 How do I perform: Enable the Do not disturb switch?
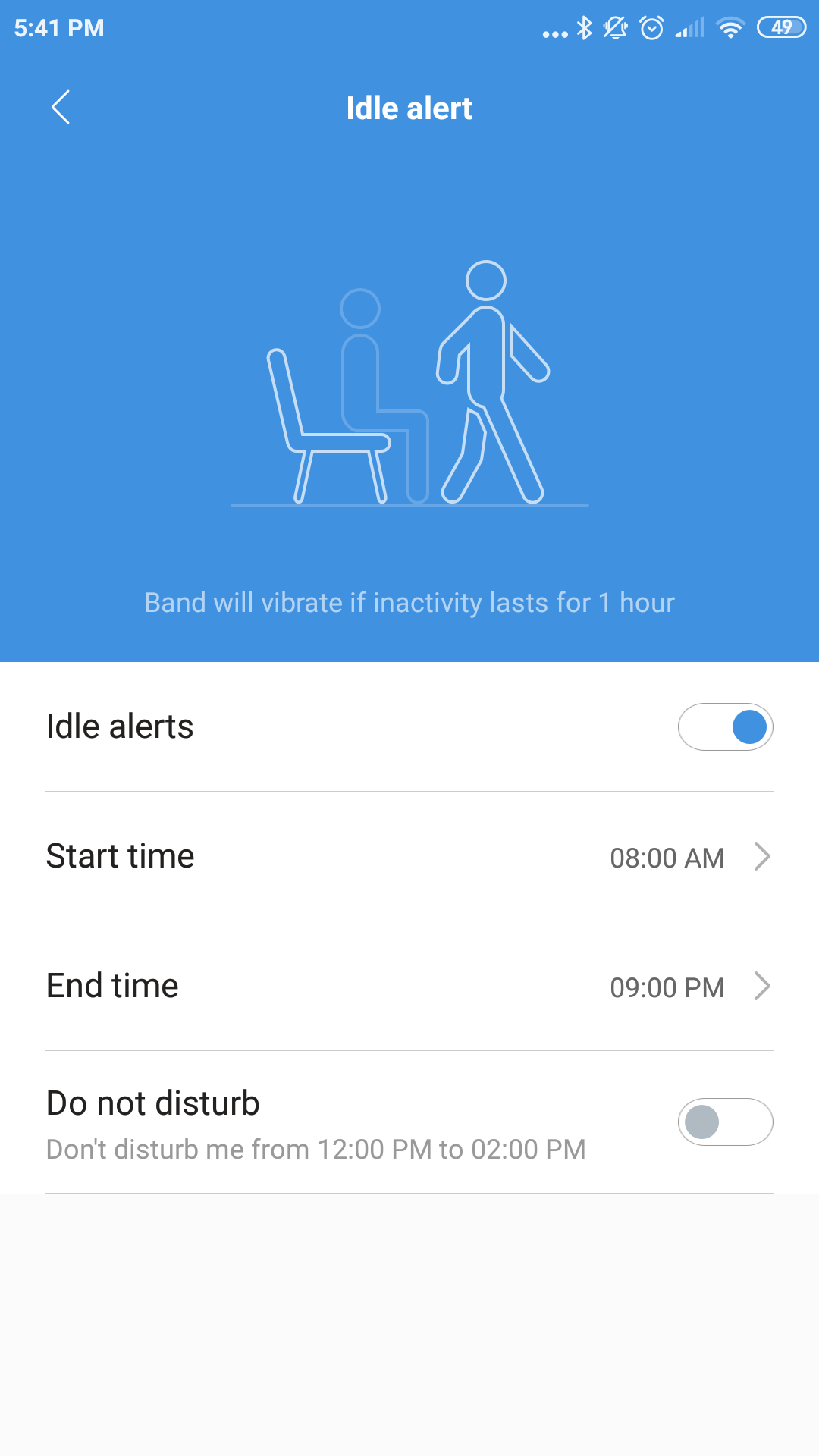click(x=725, y=1122)
